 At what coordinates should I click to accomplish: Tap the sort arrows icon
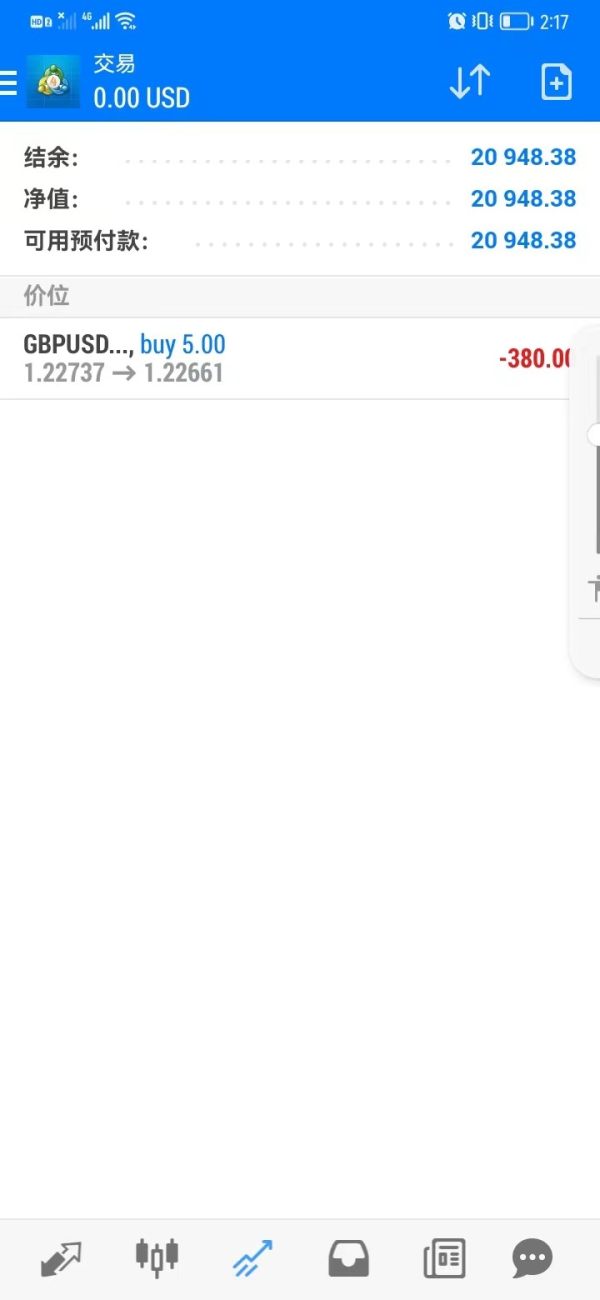pos(470,82)
